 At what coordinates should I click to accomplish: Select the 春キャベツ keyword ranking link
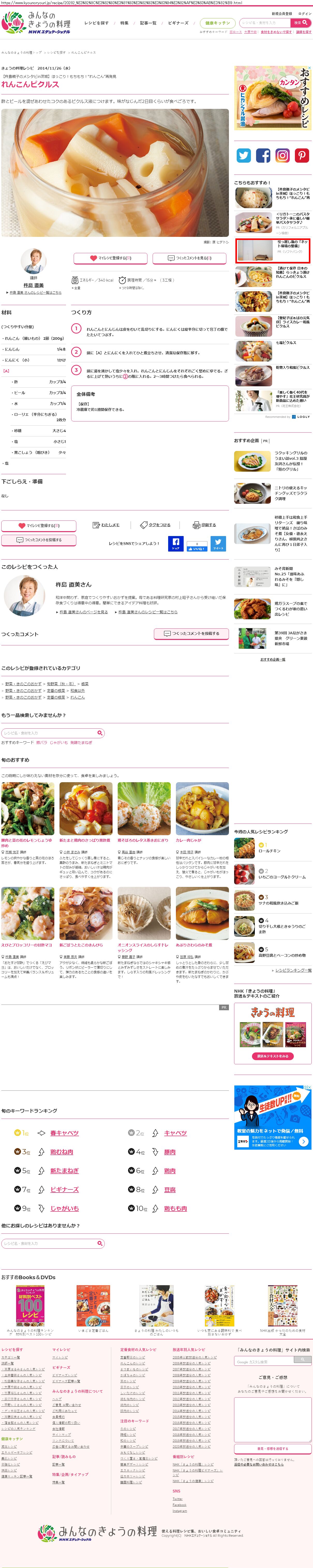tap(64, 1133)
